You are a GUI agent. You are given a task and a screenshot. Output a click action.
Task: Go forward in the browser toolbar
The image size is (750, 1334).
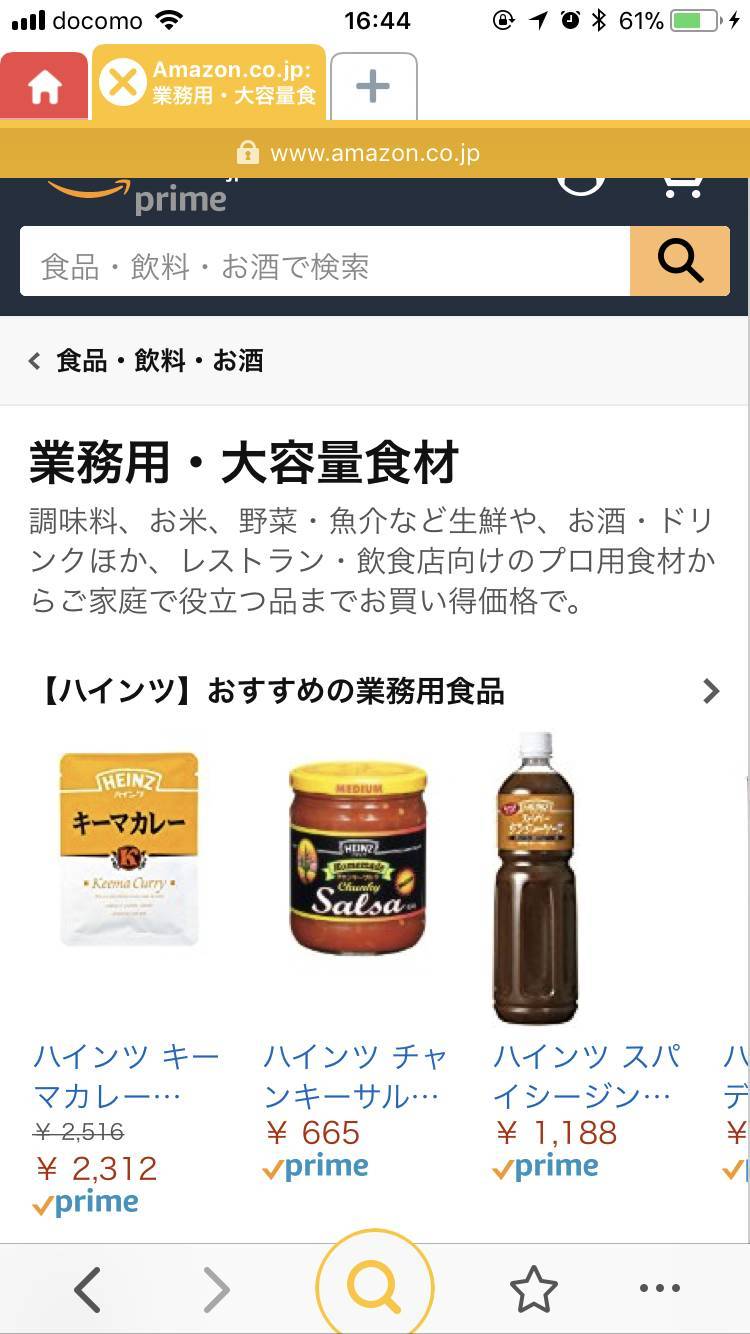(217, 1290)
